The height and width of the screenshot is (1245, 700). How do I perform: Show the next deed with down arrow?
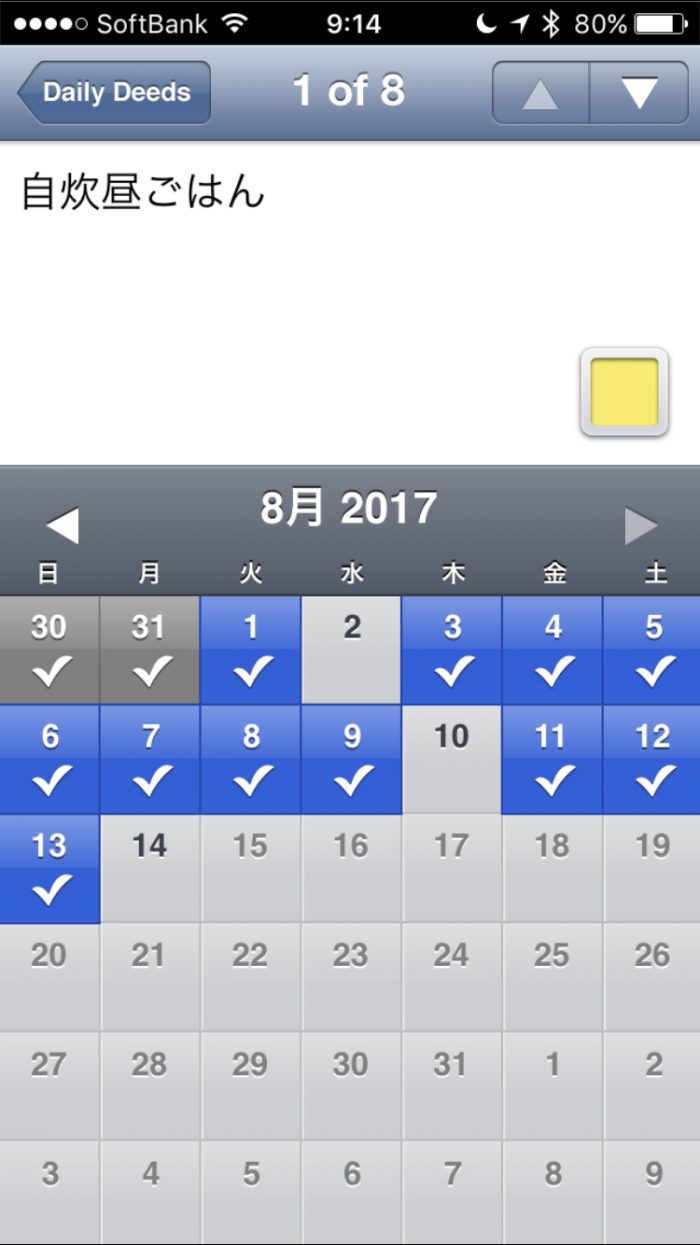639,93
